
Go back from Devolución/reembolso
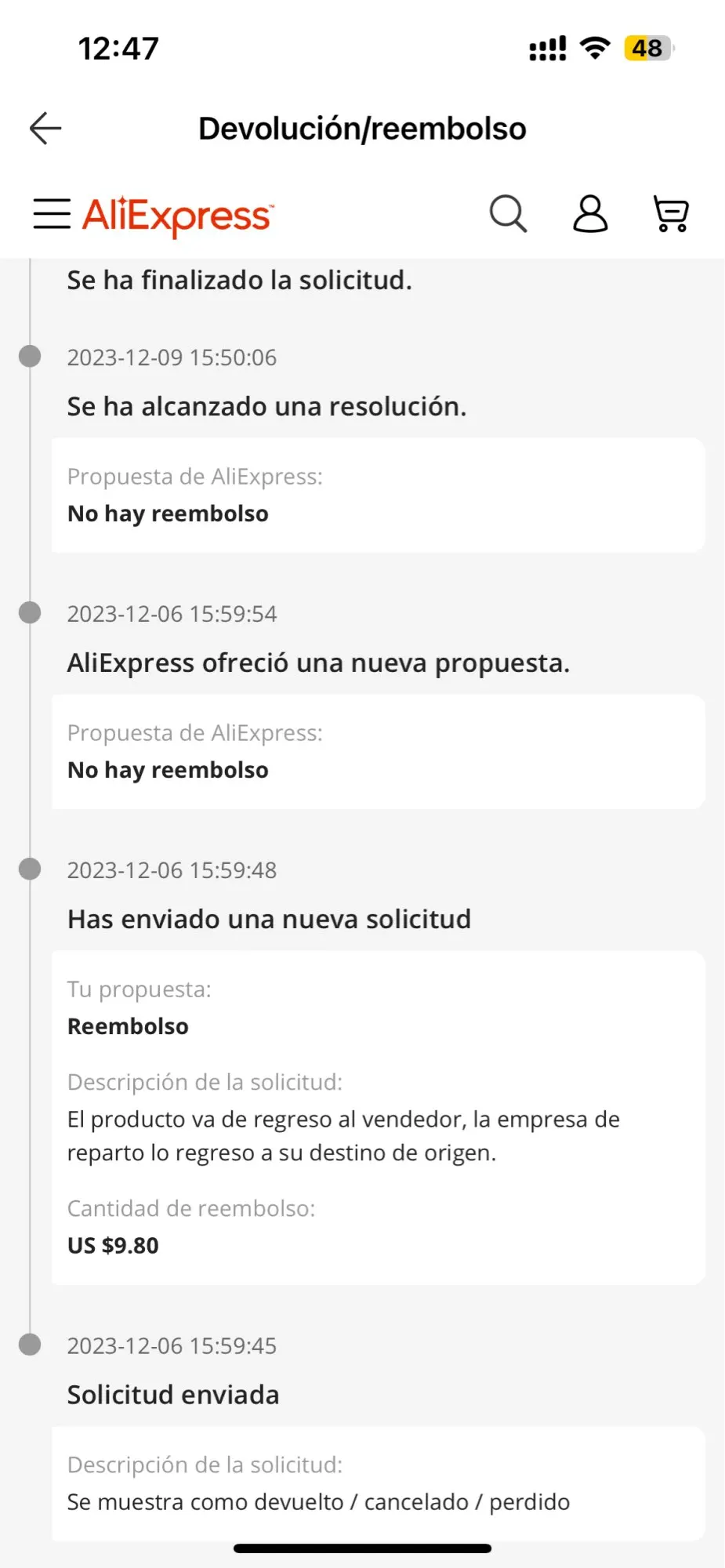click(45, 129)
